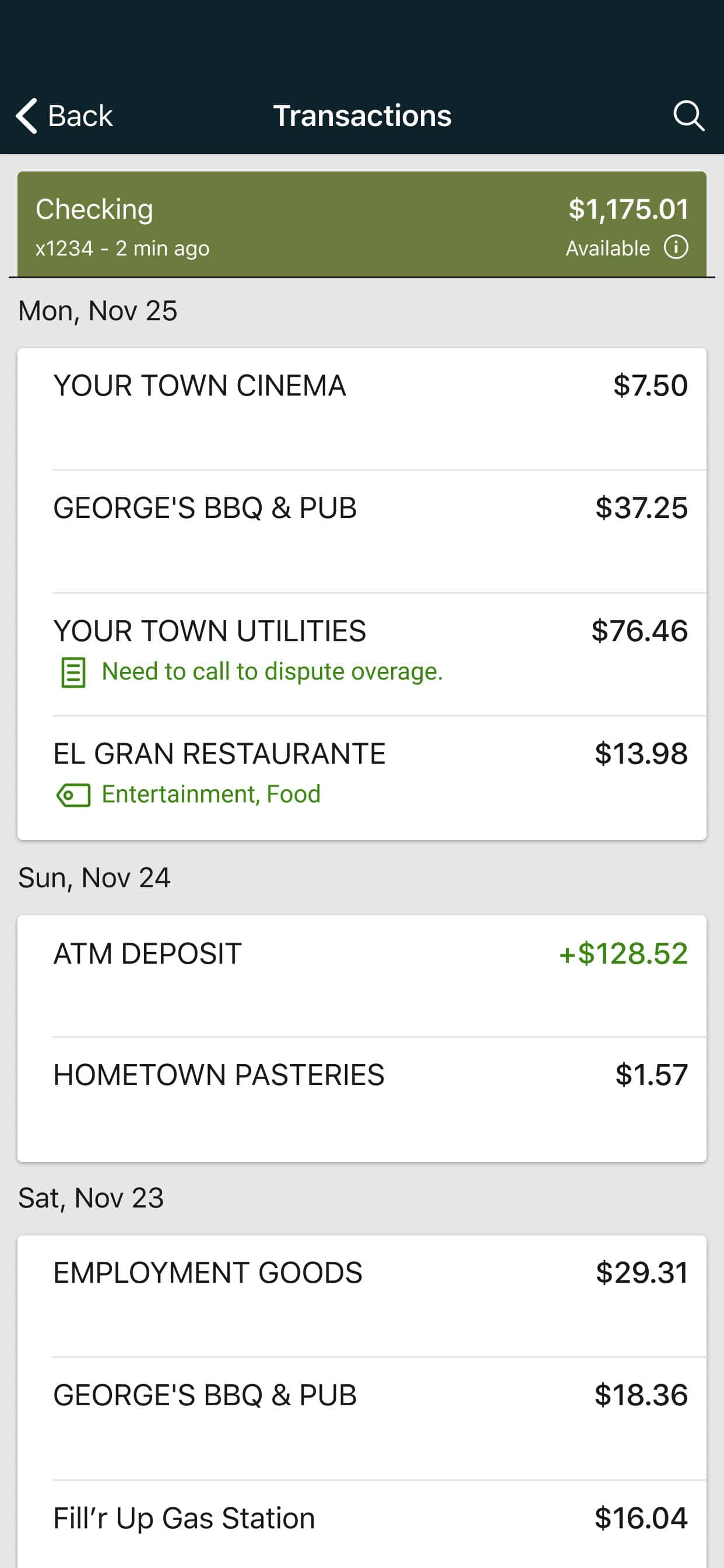Go back from Transactions

pos(65,116)
